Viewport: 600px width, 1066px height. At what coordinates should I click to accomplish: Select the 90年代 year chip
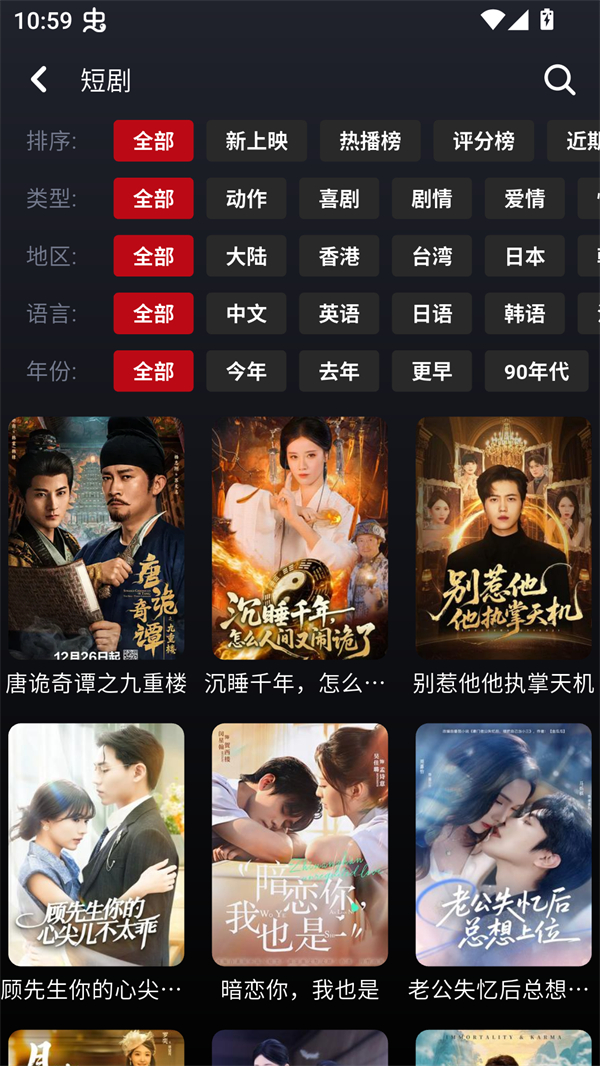click(x=536, y=372)
